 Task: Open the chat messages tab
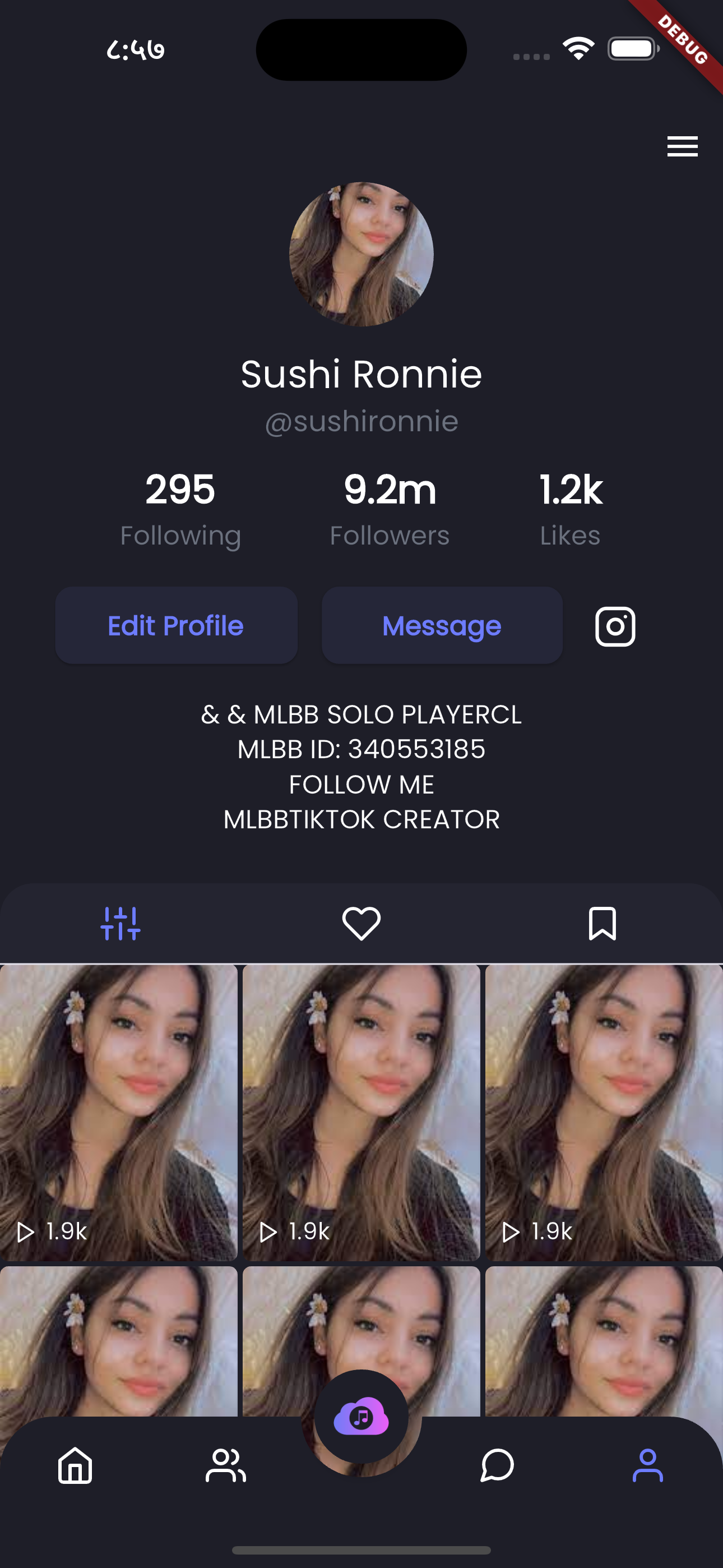click(497, 1465)
